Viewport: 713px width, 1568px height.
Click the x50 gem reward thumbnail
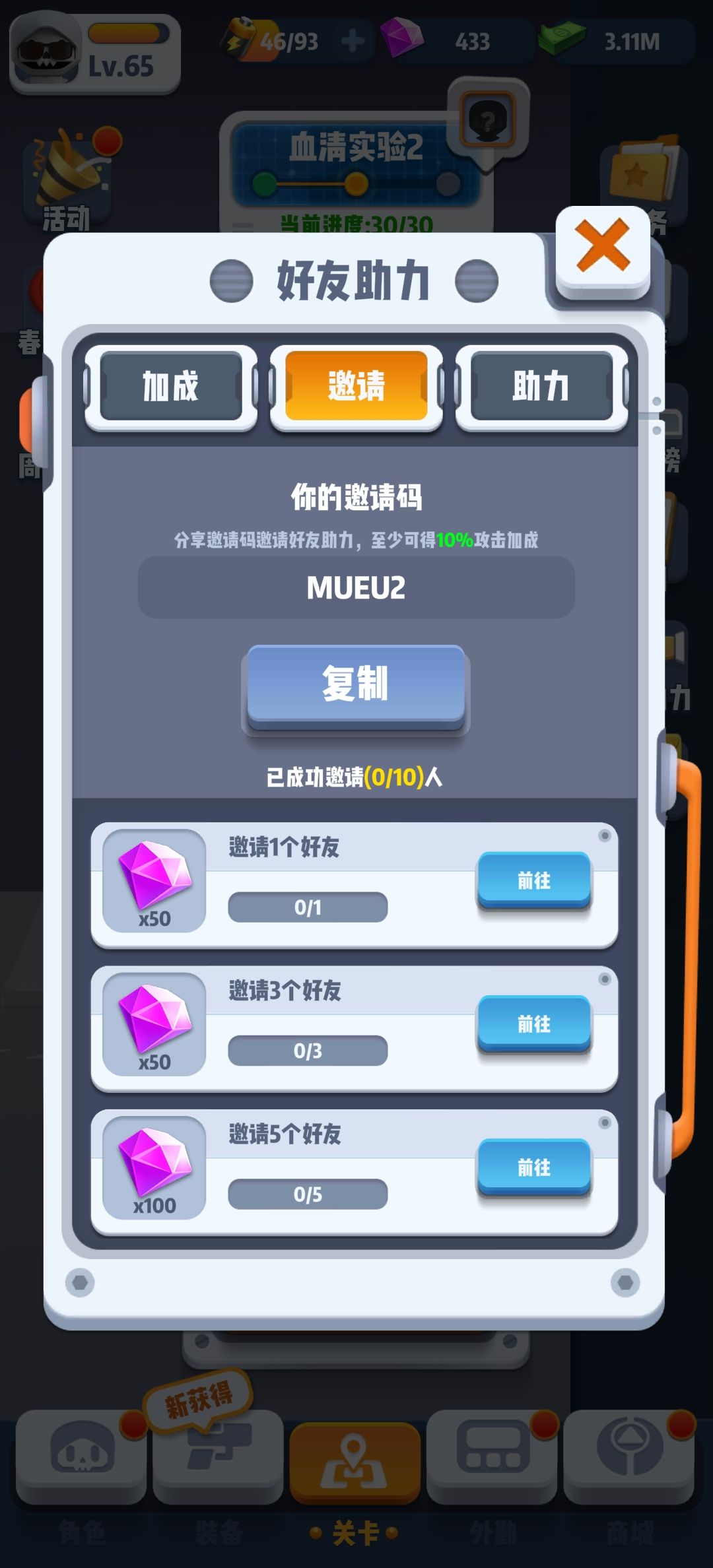[153, 881]
